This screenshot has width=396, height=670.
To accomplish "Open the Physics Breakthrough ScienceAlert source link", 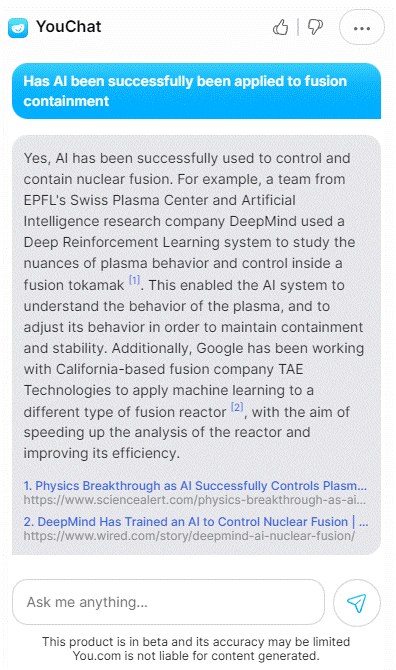I will pyautogui.click(x=195, y=486).
